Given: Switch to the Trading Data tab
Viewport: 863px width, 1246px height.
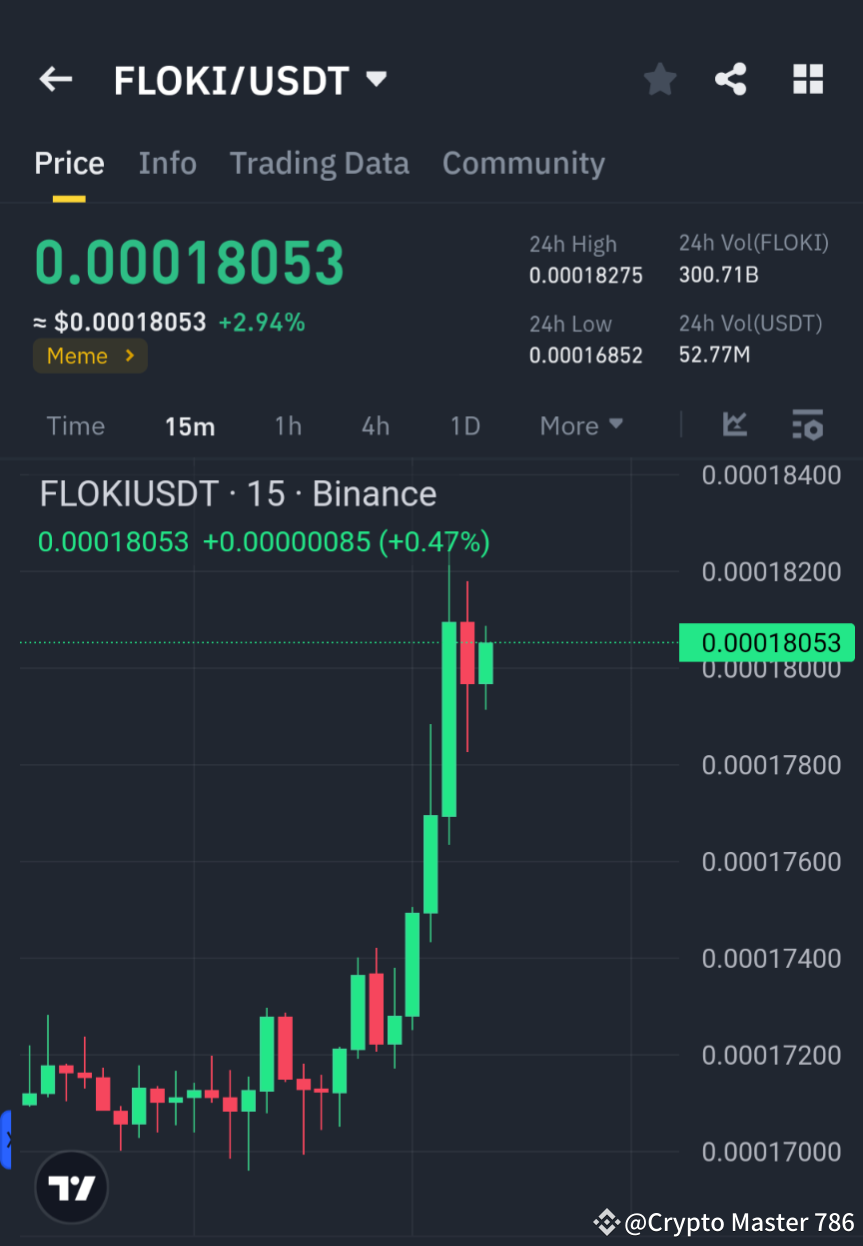Looking at the screenshot, I should pos(319,163).
